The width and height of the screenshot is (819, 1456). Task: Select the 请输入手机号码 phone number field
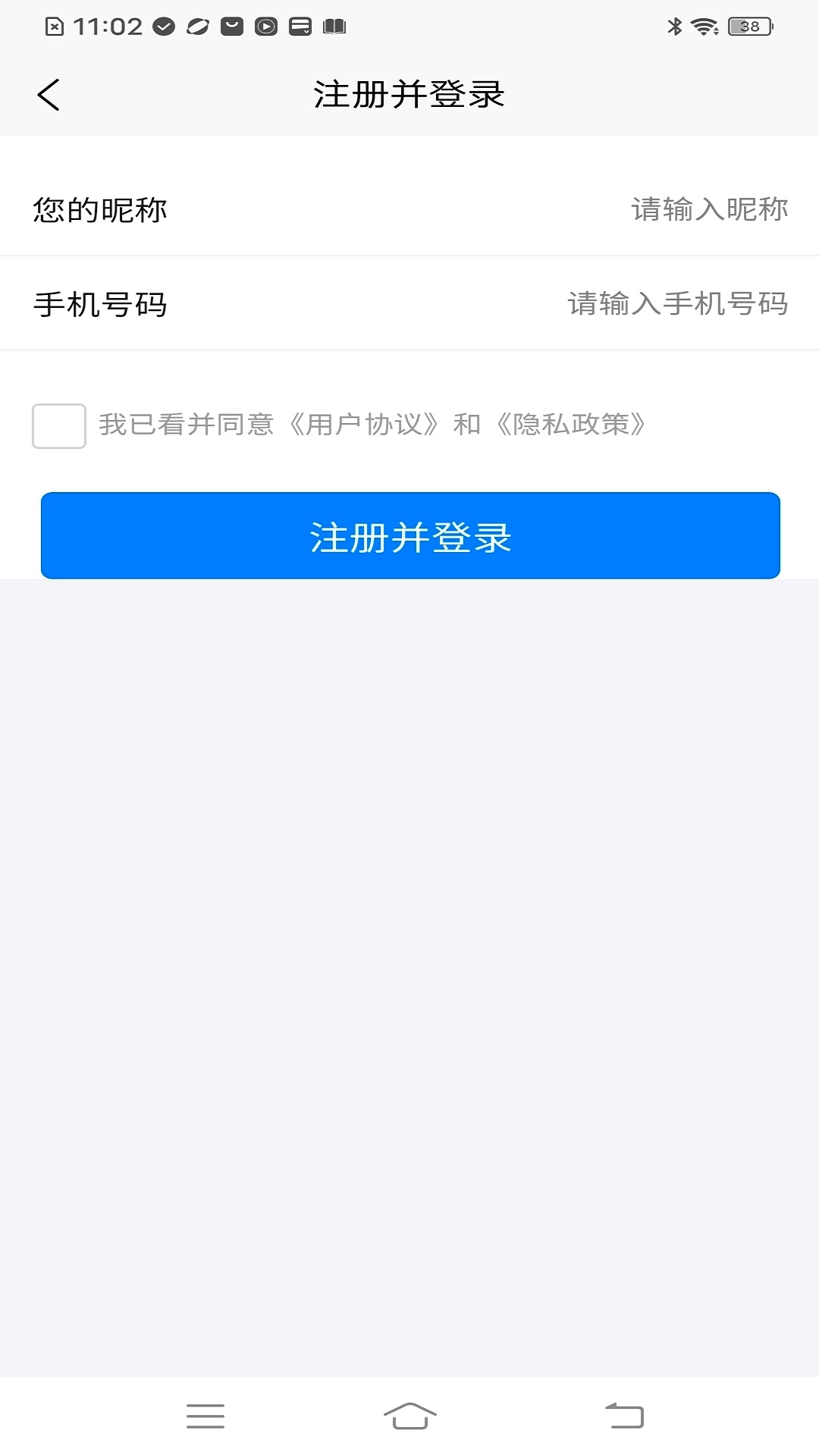point(677,303)
